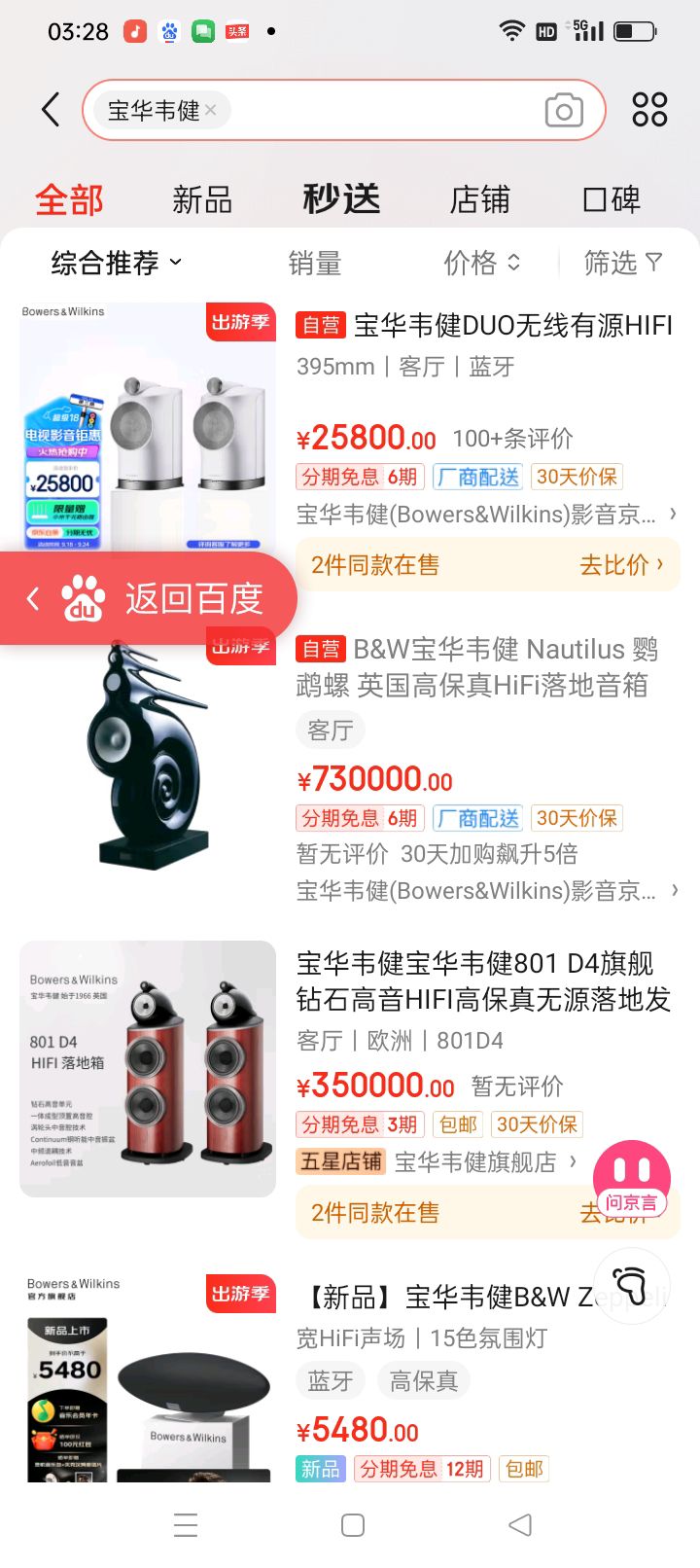Open the 筛选 filter panel
This screenshot has height=1568, width=700.
623,263
